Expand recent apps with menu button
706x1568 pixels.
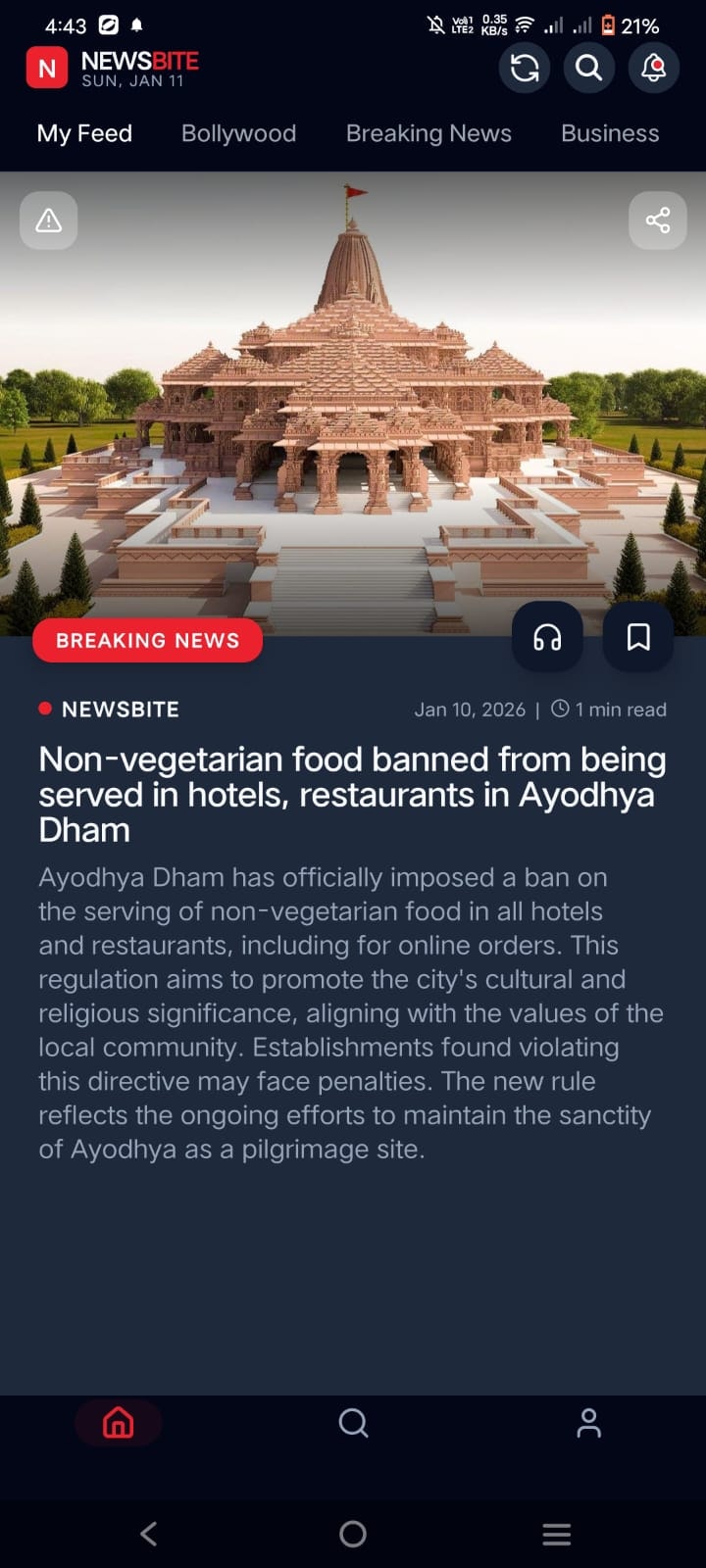(x=556, y=1534)
